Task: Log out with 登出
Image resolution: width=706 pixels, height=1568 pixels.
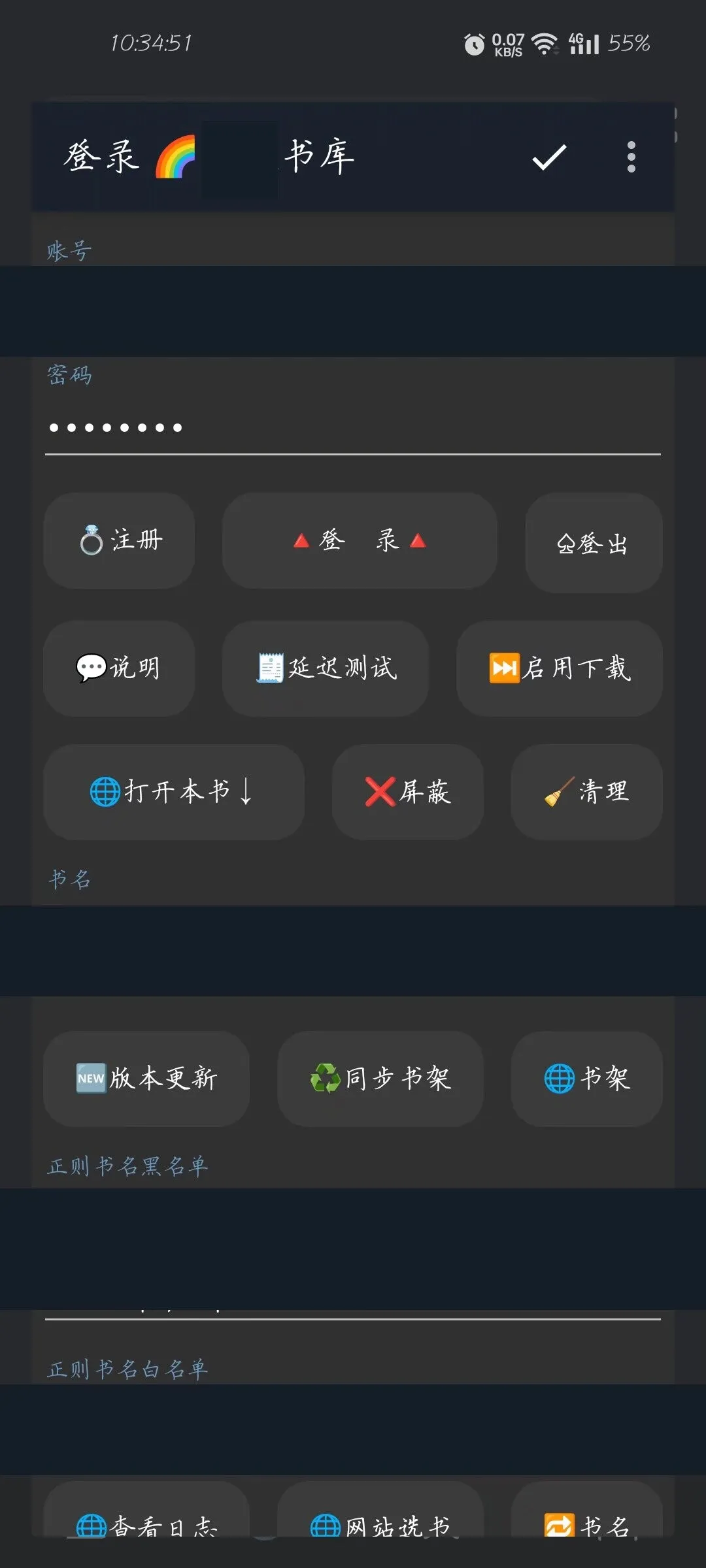Action: [594, 544]
